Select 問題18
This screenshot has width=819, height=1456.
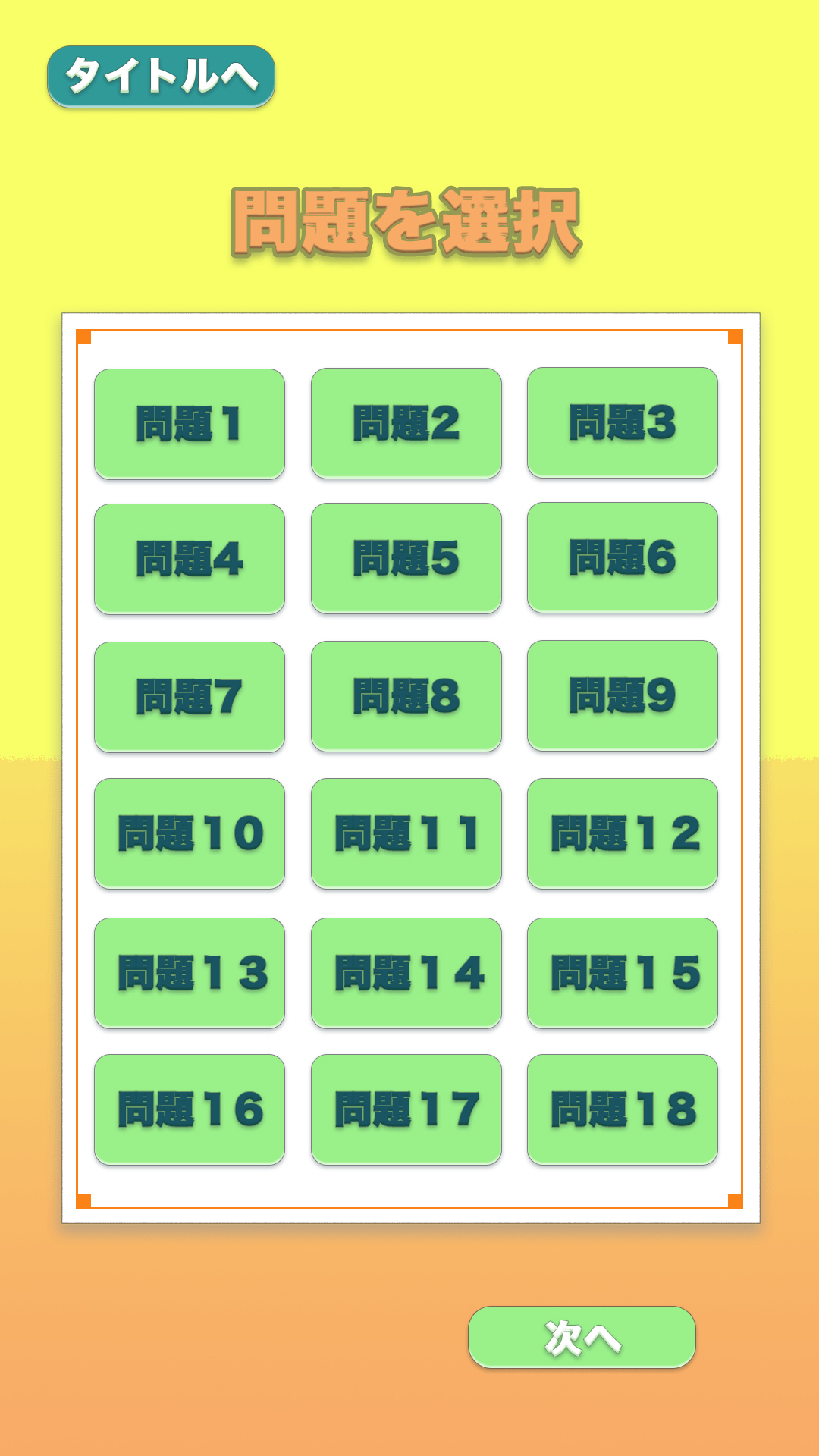pos(623,1109)
